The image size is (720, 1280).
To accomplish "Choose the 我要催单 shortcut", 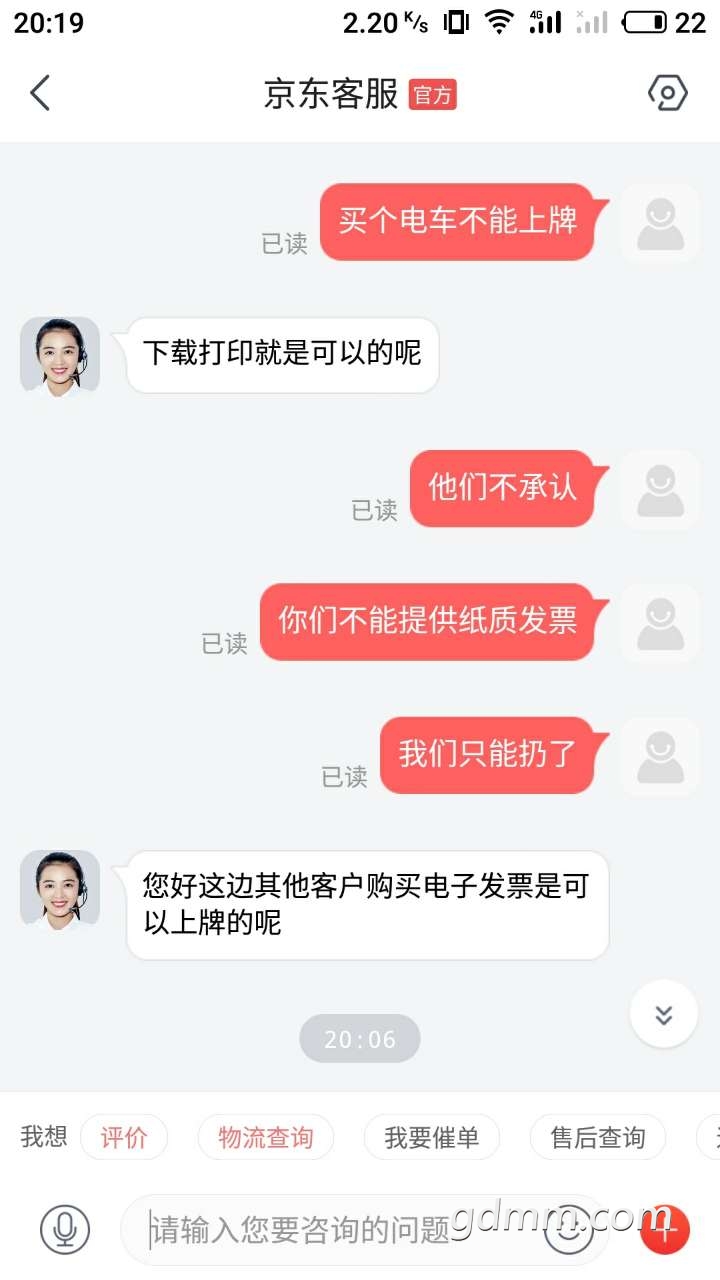I will [431, 1137].
